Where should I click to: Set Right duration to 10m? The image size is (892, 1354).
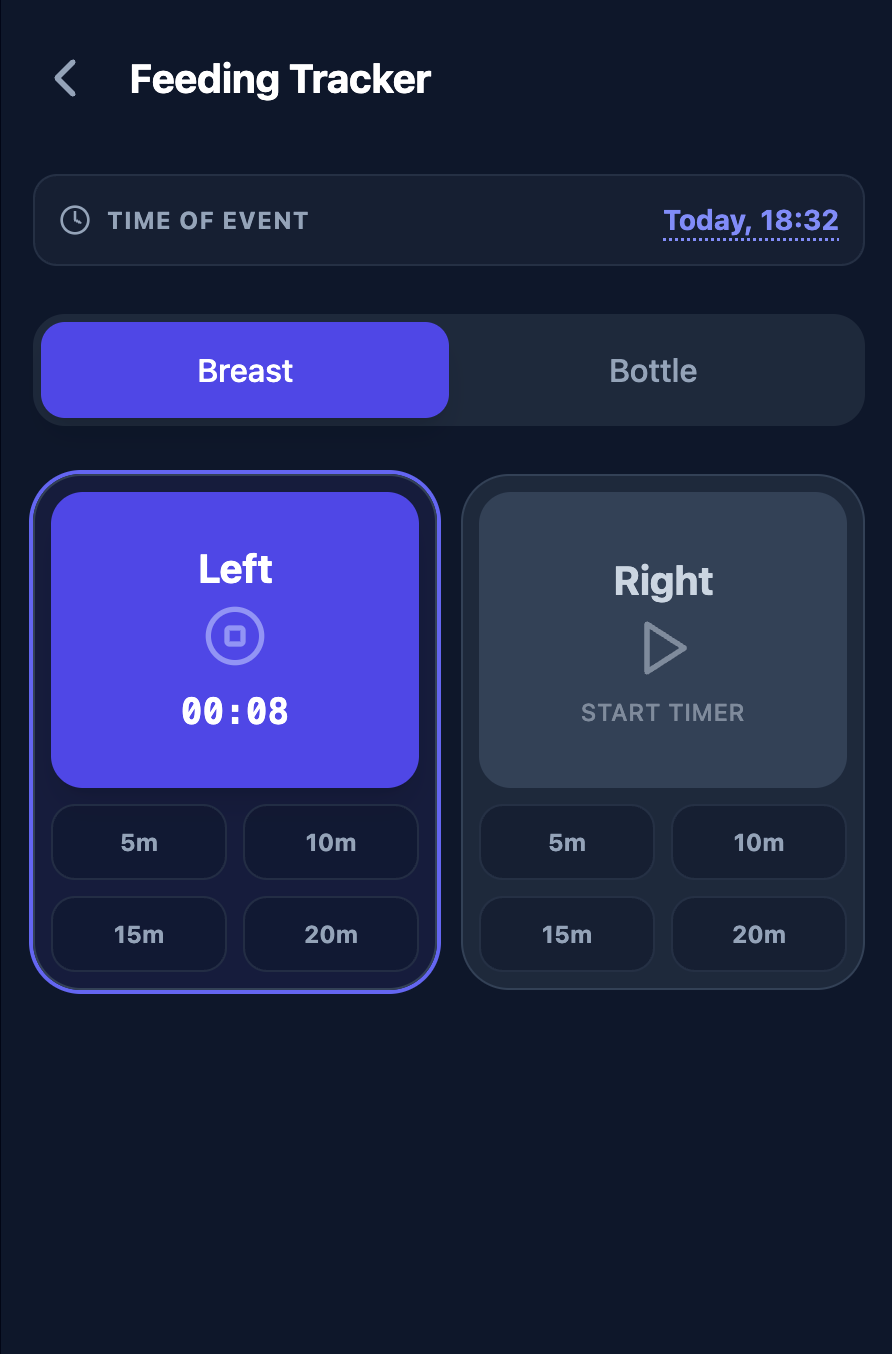tap(759, 842)
